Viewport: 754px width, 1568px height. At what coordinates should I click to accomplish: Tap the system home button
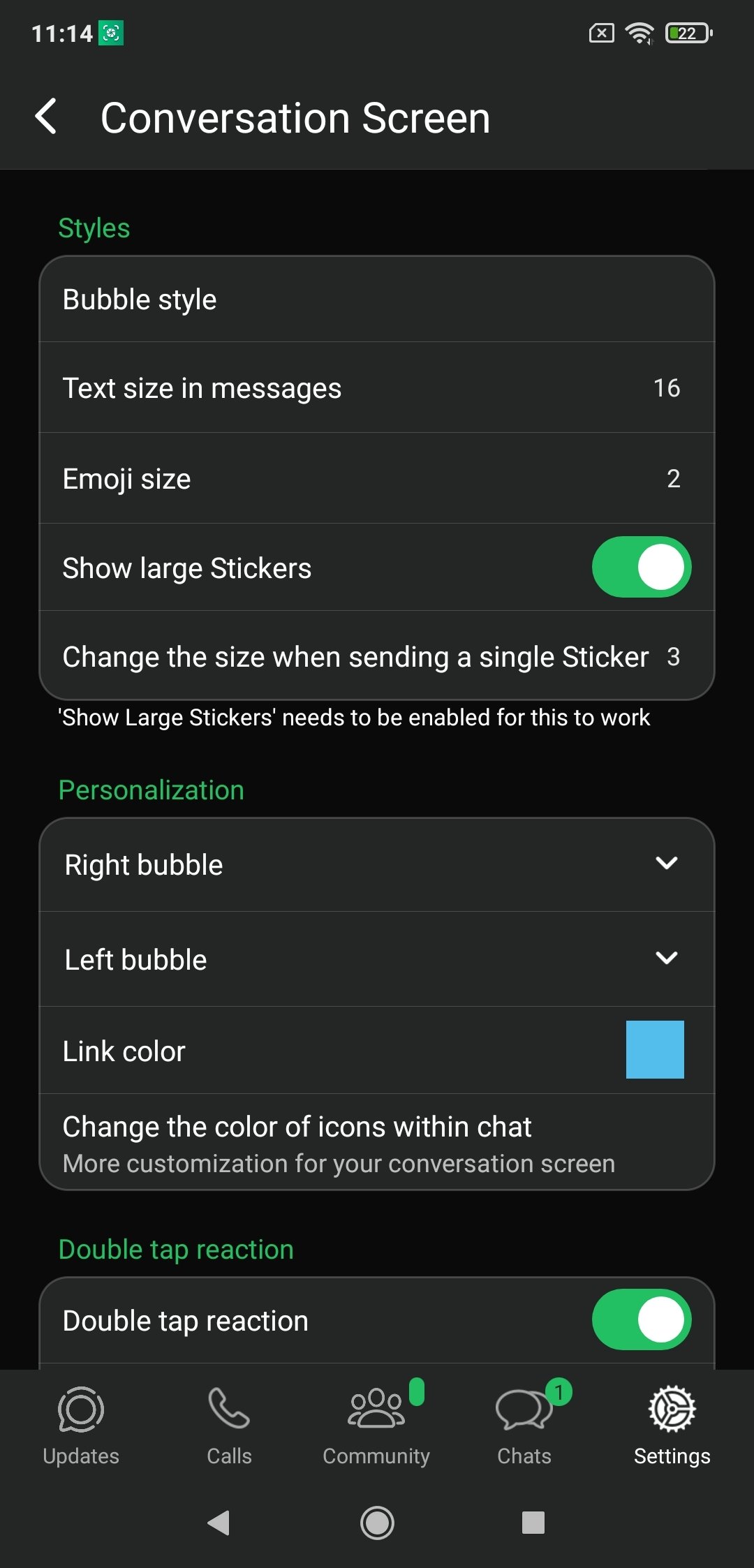(377, 1523)
